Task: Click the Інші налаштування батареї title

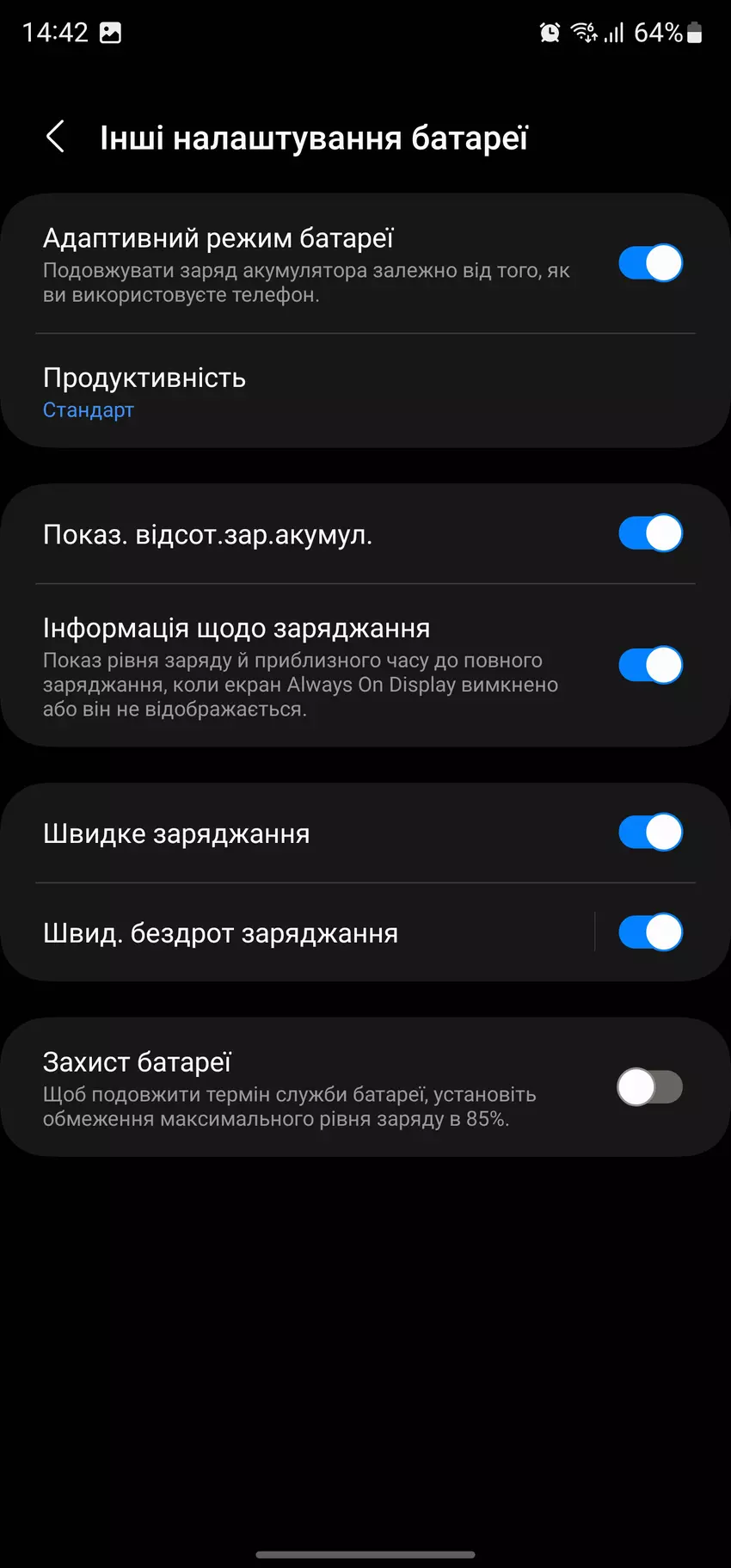Action: click(x=314, y=137)
